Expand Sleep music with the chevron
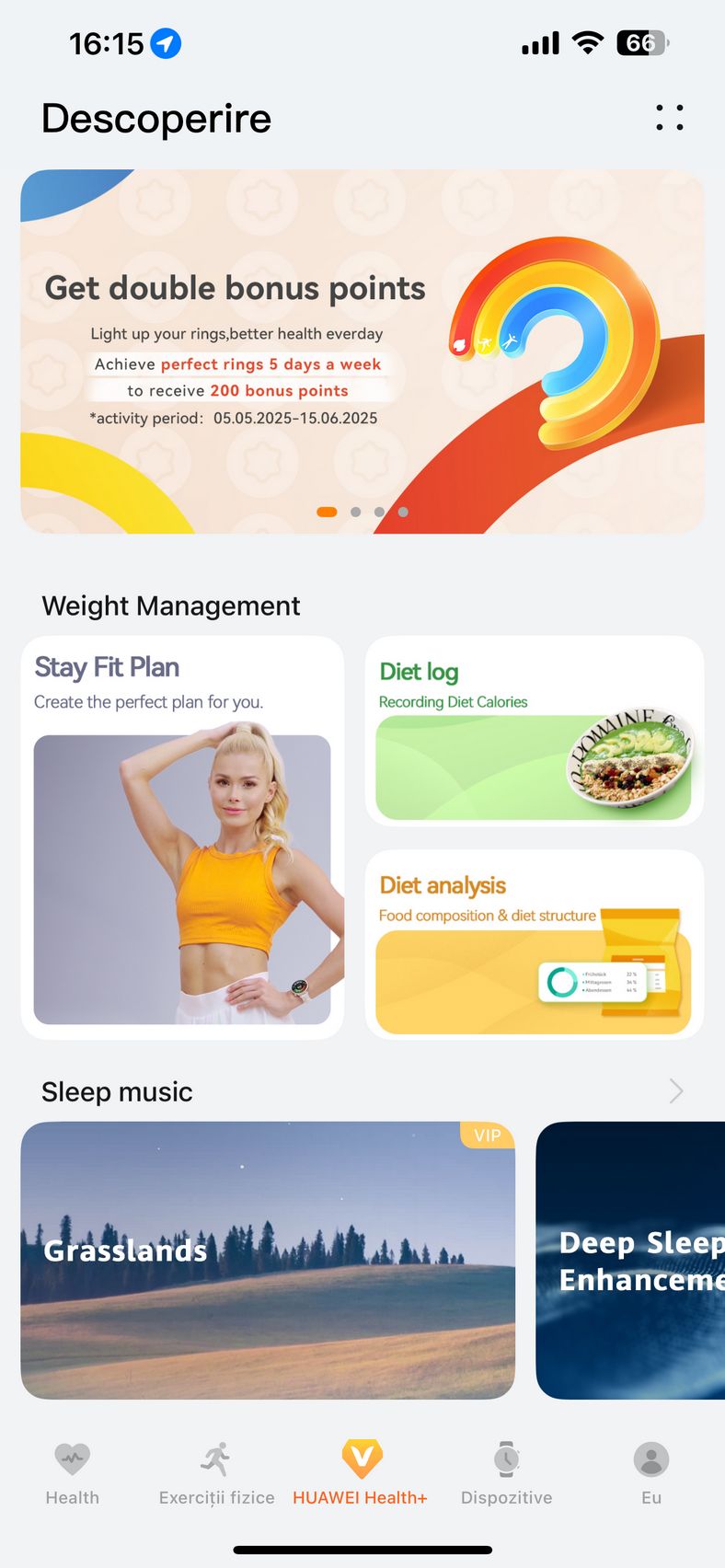The image size is (725, 1568). (676, 1091)
